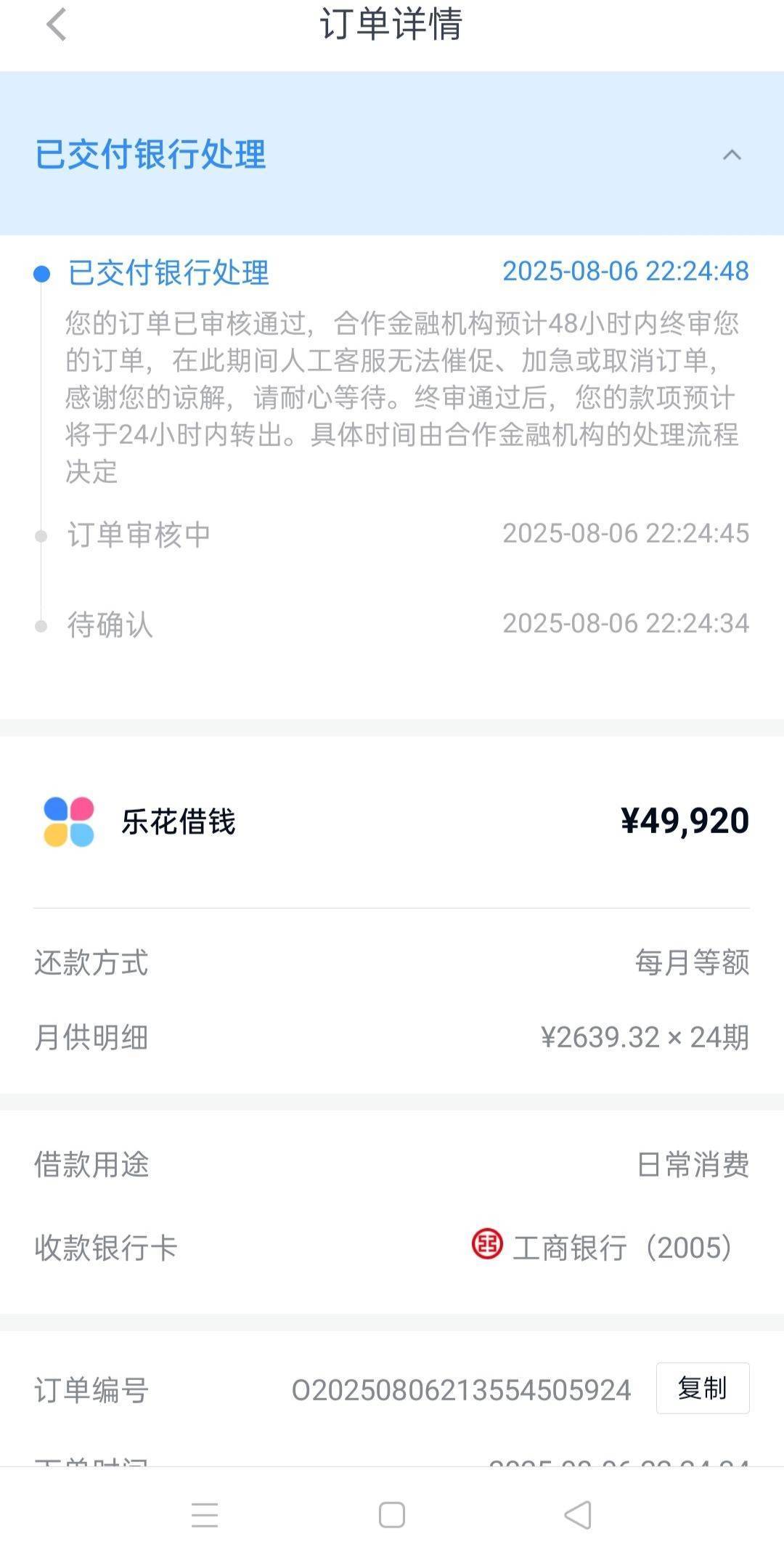Tap the system back triangle button
784x1563 pixels.
(578, 1515)
